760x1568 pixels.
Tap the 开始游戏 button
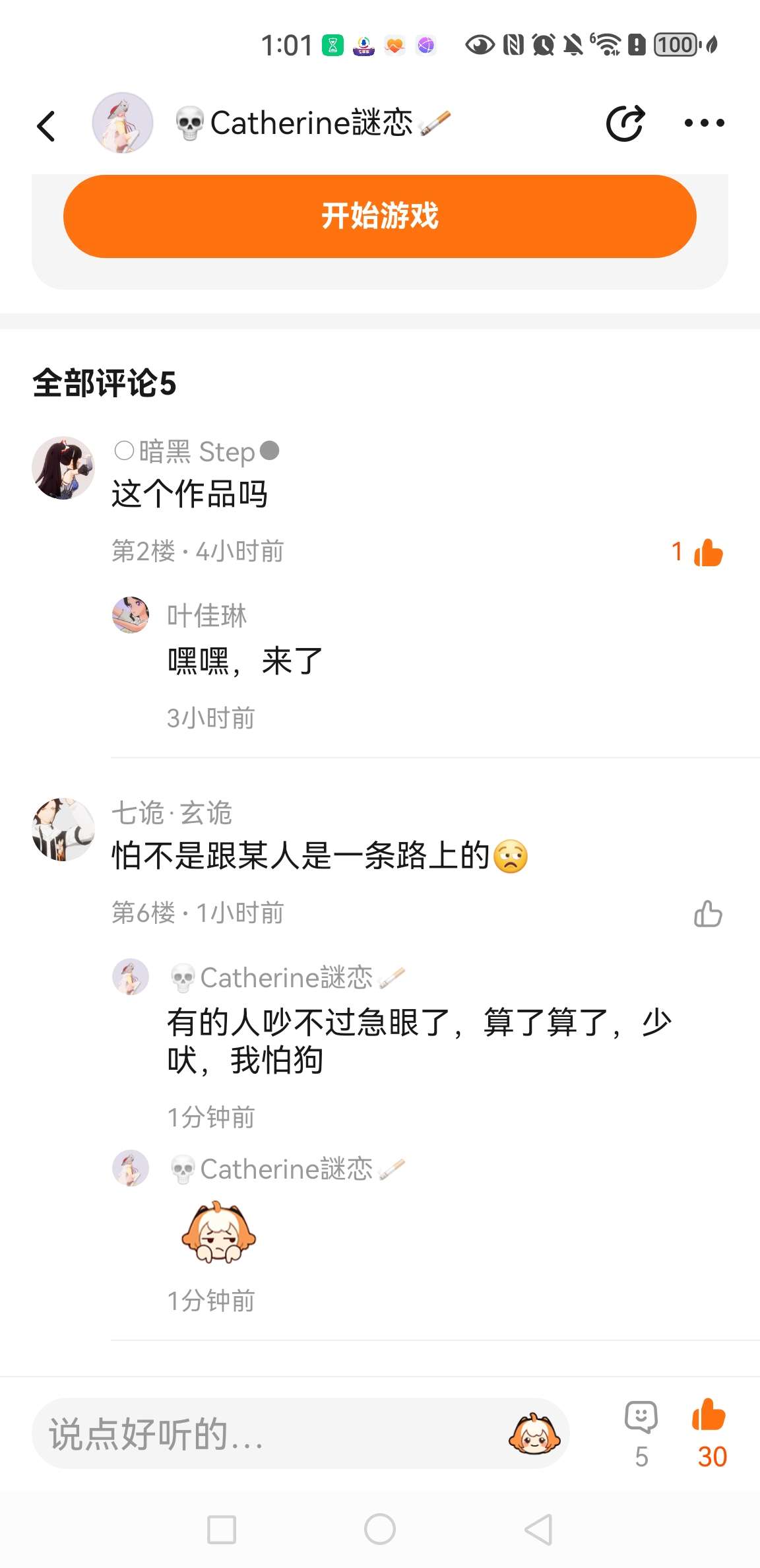point(380,216)
